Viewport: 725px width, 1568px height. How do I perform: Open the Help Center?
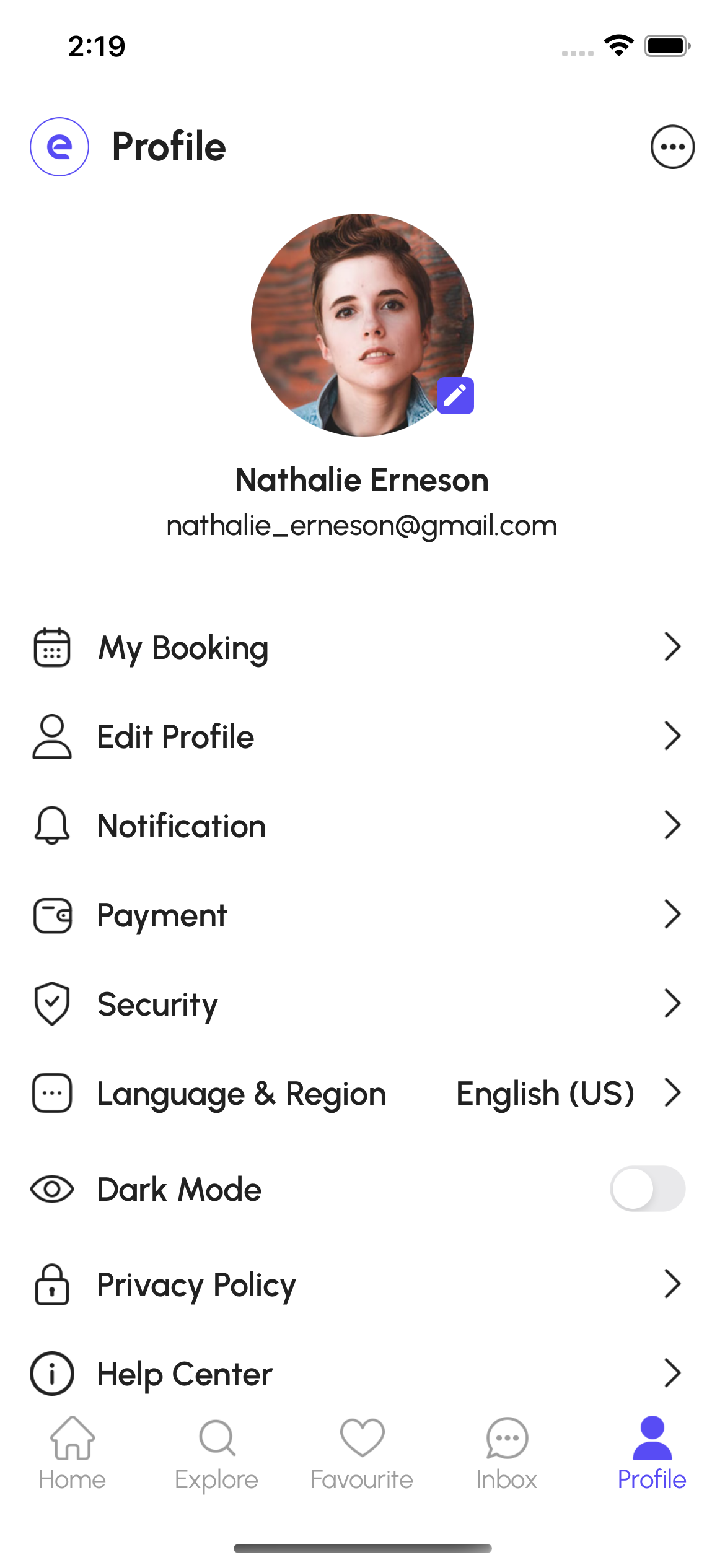click(362, 1373)
